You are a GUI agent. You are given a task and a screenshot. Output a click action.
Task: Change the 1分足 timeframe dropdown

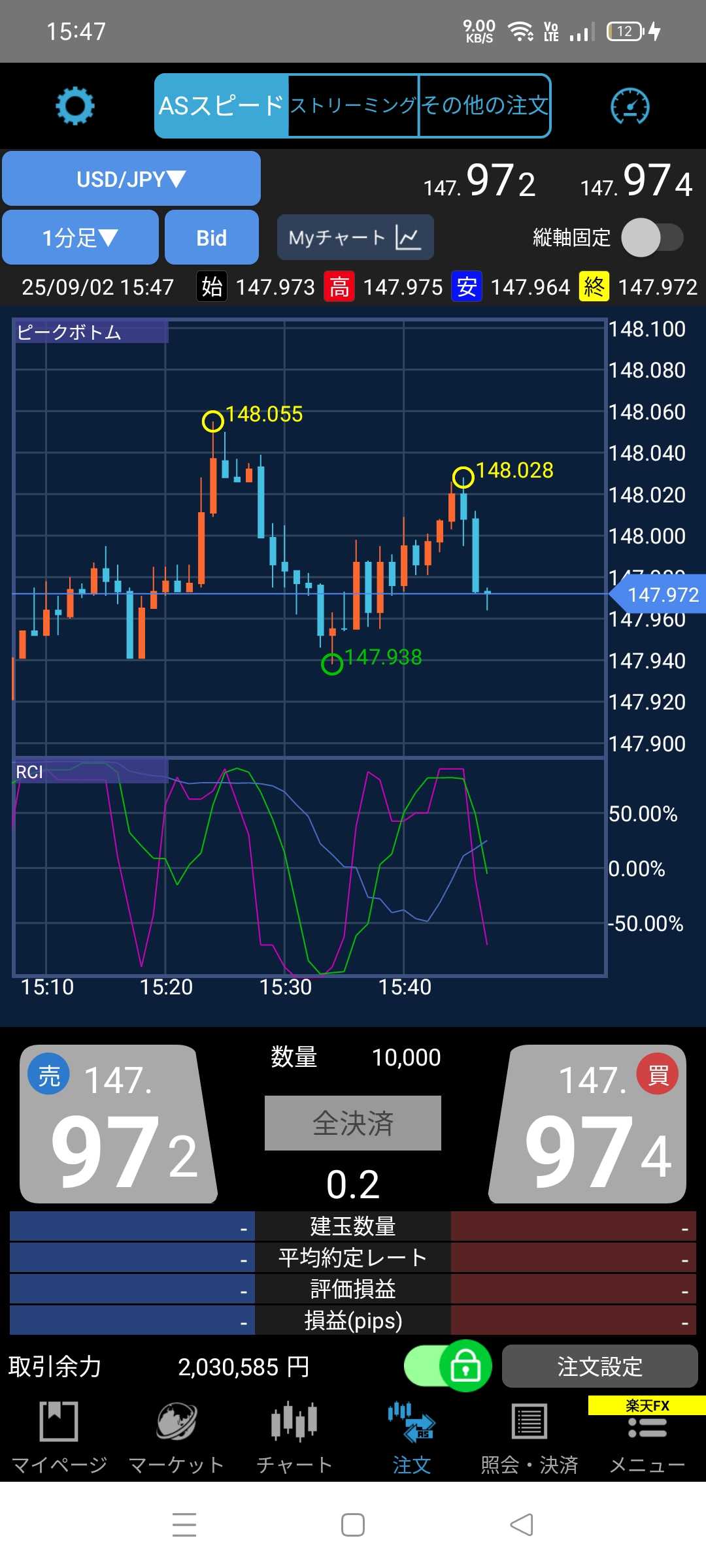coord(80,238)
